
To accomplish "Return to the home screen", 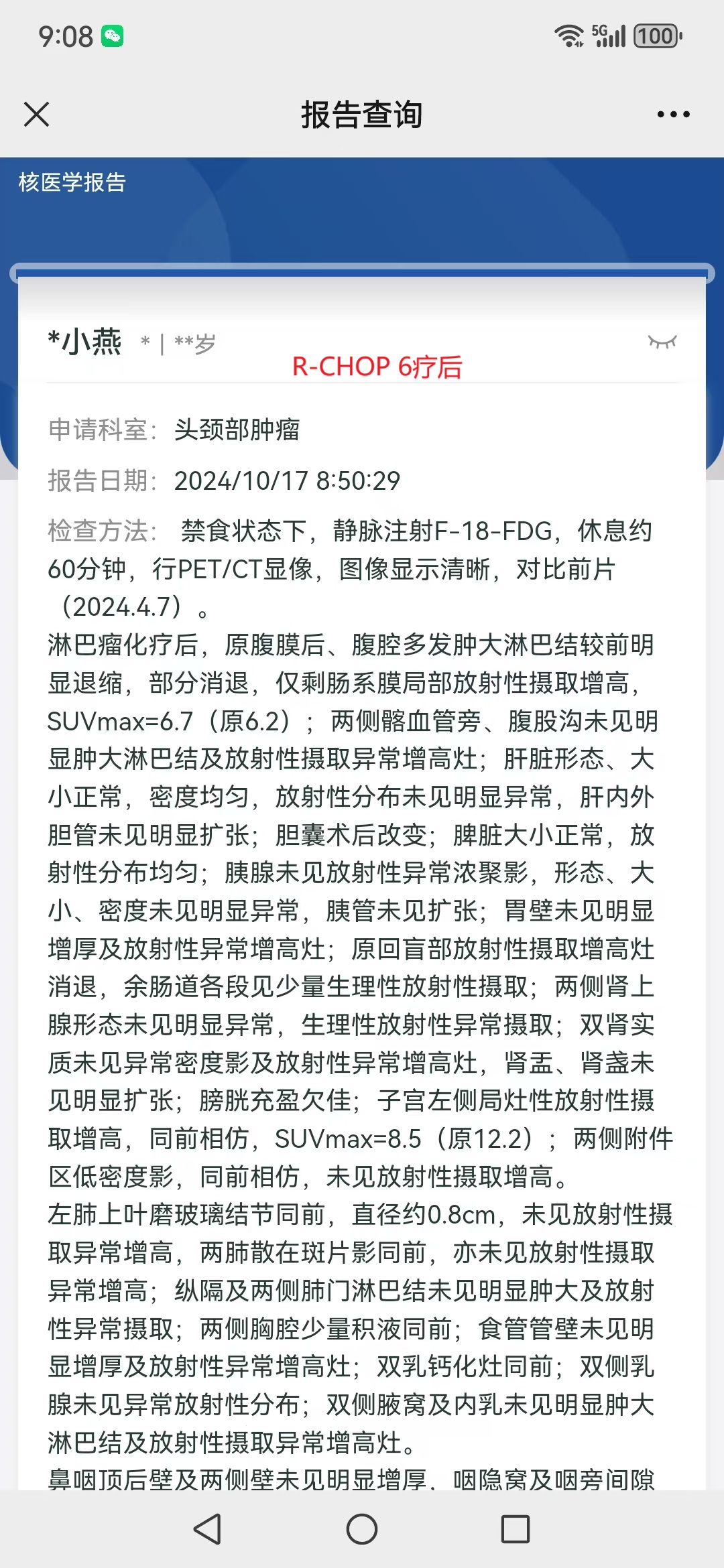I will click(362, 1529).
